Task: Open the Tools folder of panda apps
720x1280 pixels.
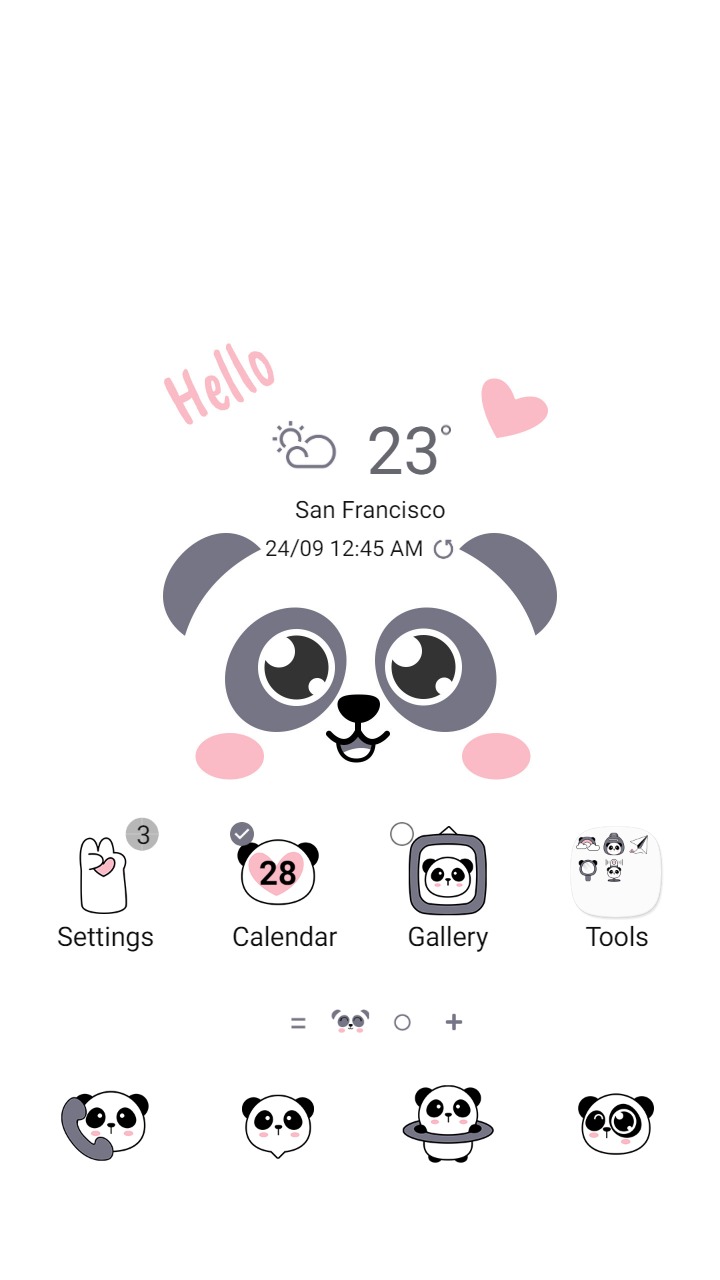Action: (616, 870)
